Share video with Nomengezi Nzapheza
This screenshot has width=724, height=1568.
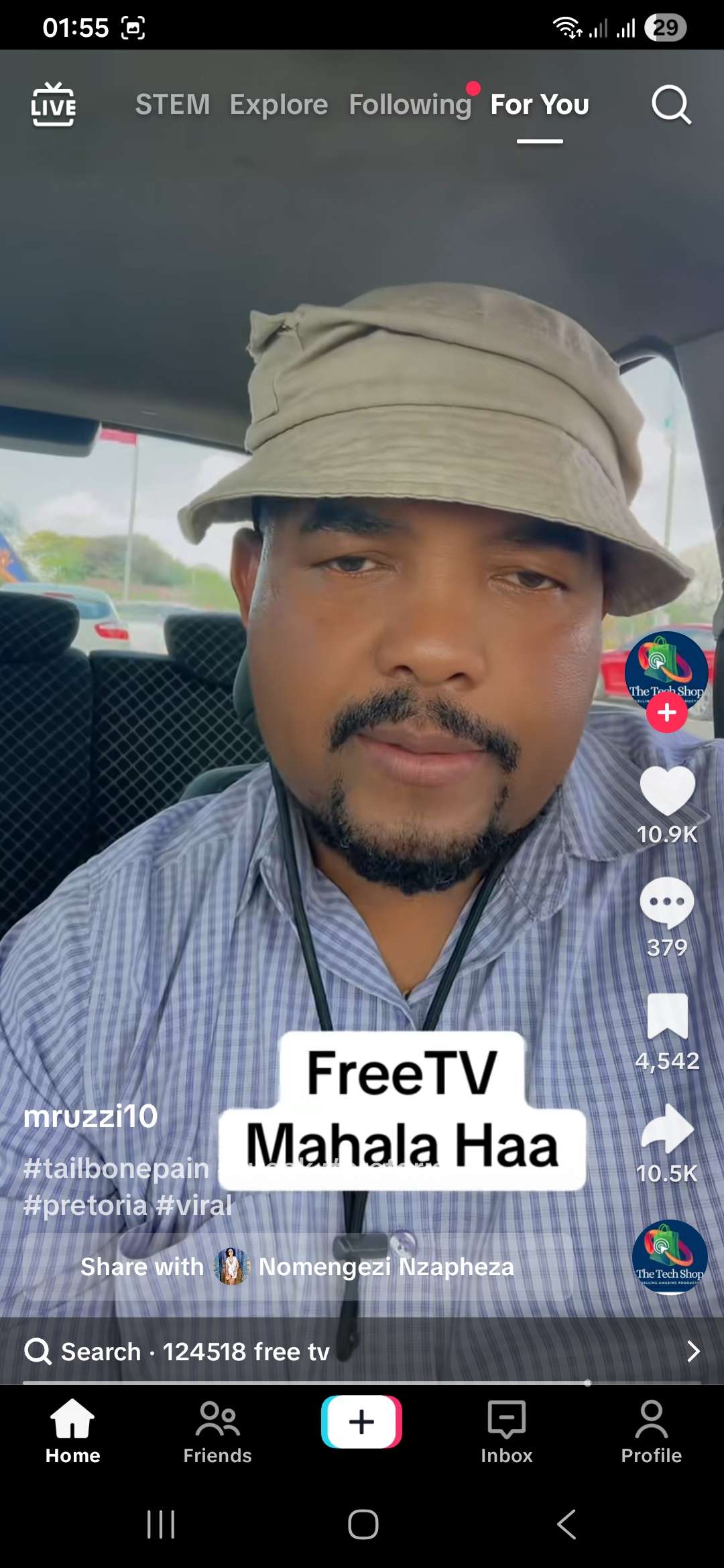tap(298, 1266)
